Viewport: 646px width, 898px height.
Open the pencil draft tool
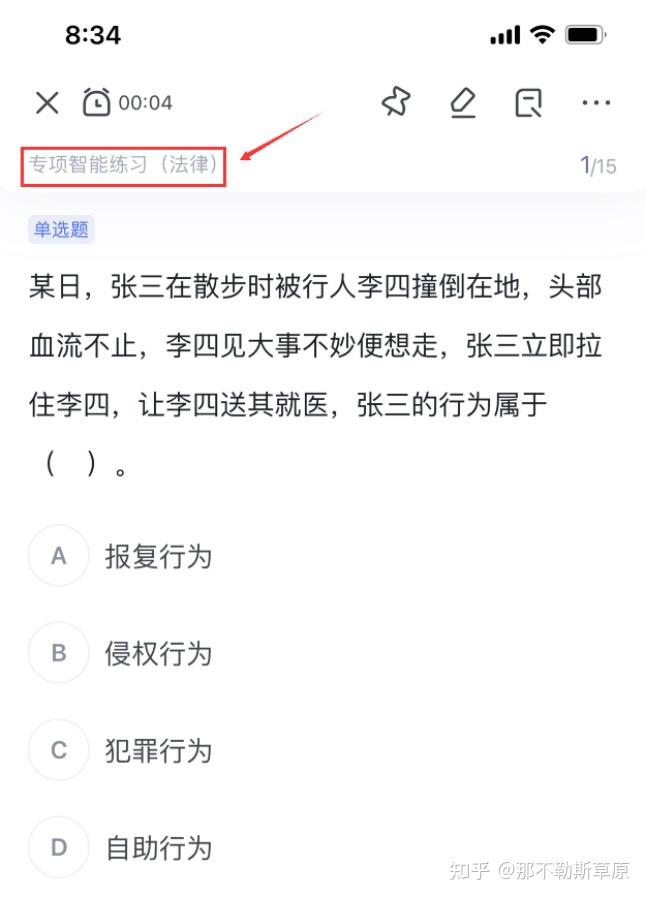462,102
